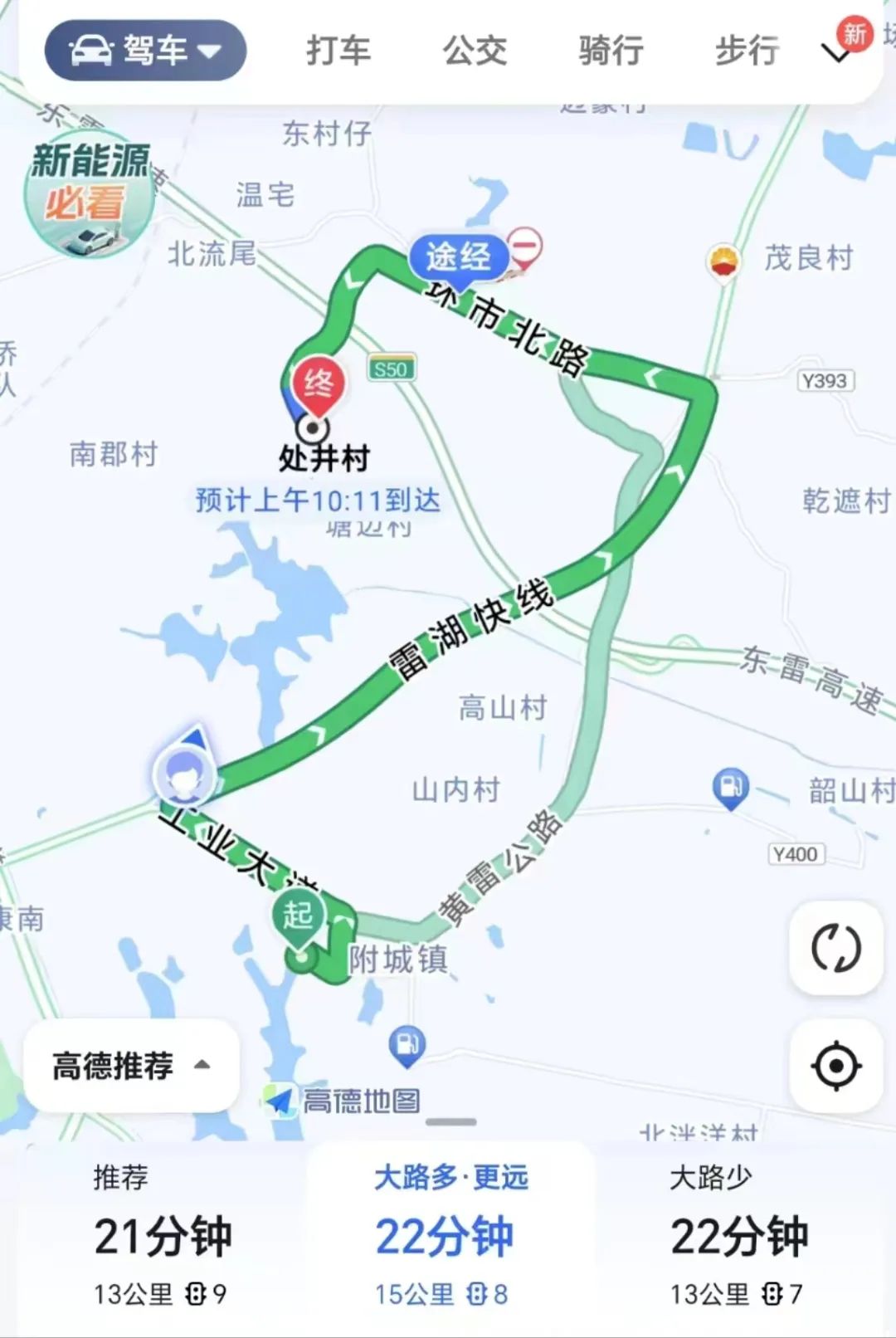Switch to the 步行 walking tab

[747, 51]
